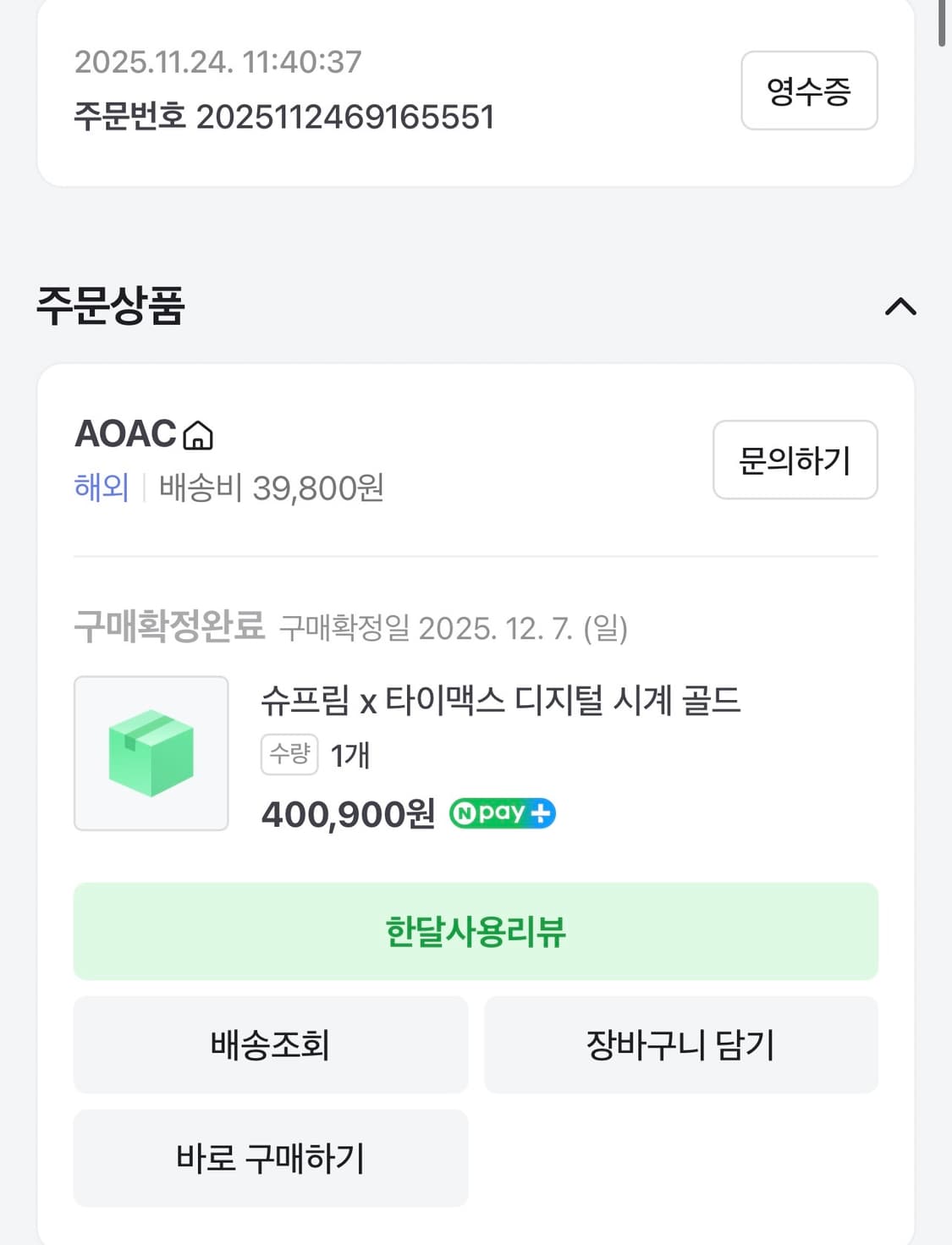
Task: Open the 슈프림 x 타이맥스 디지털 시계 골드 product name
Action: (503, 702)
